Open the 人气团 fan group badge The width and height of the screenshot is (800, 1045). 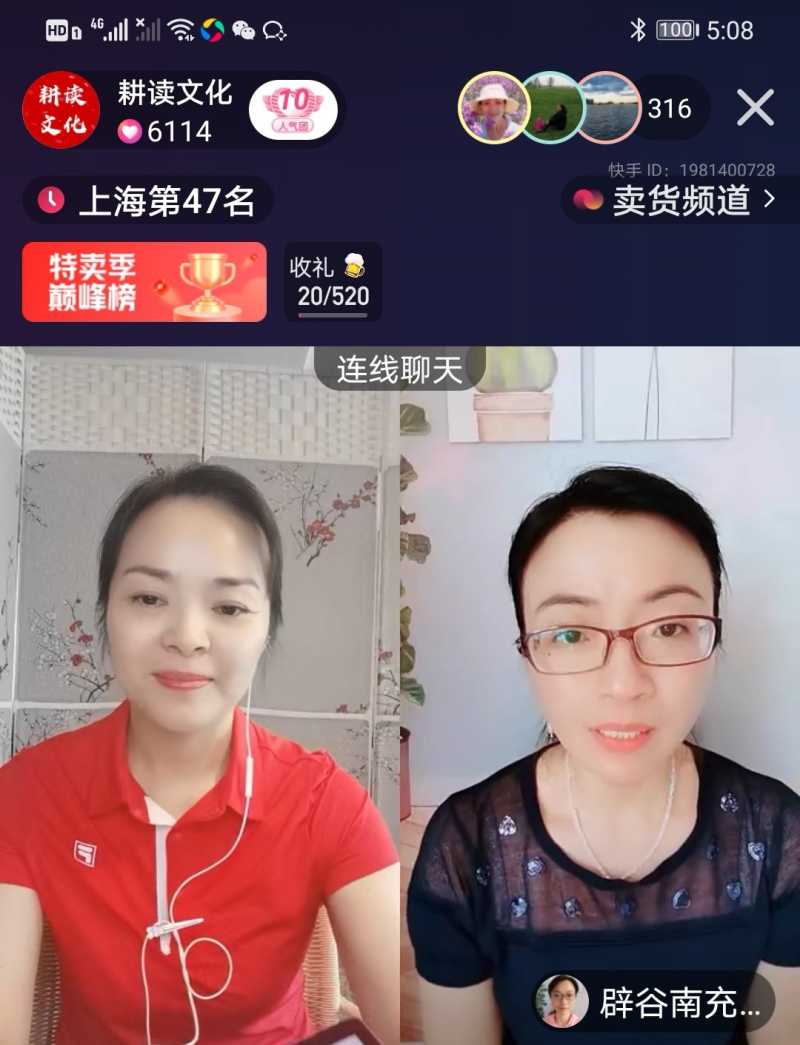(293, 110)
